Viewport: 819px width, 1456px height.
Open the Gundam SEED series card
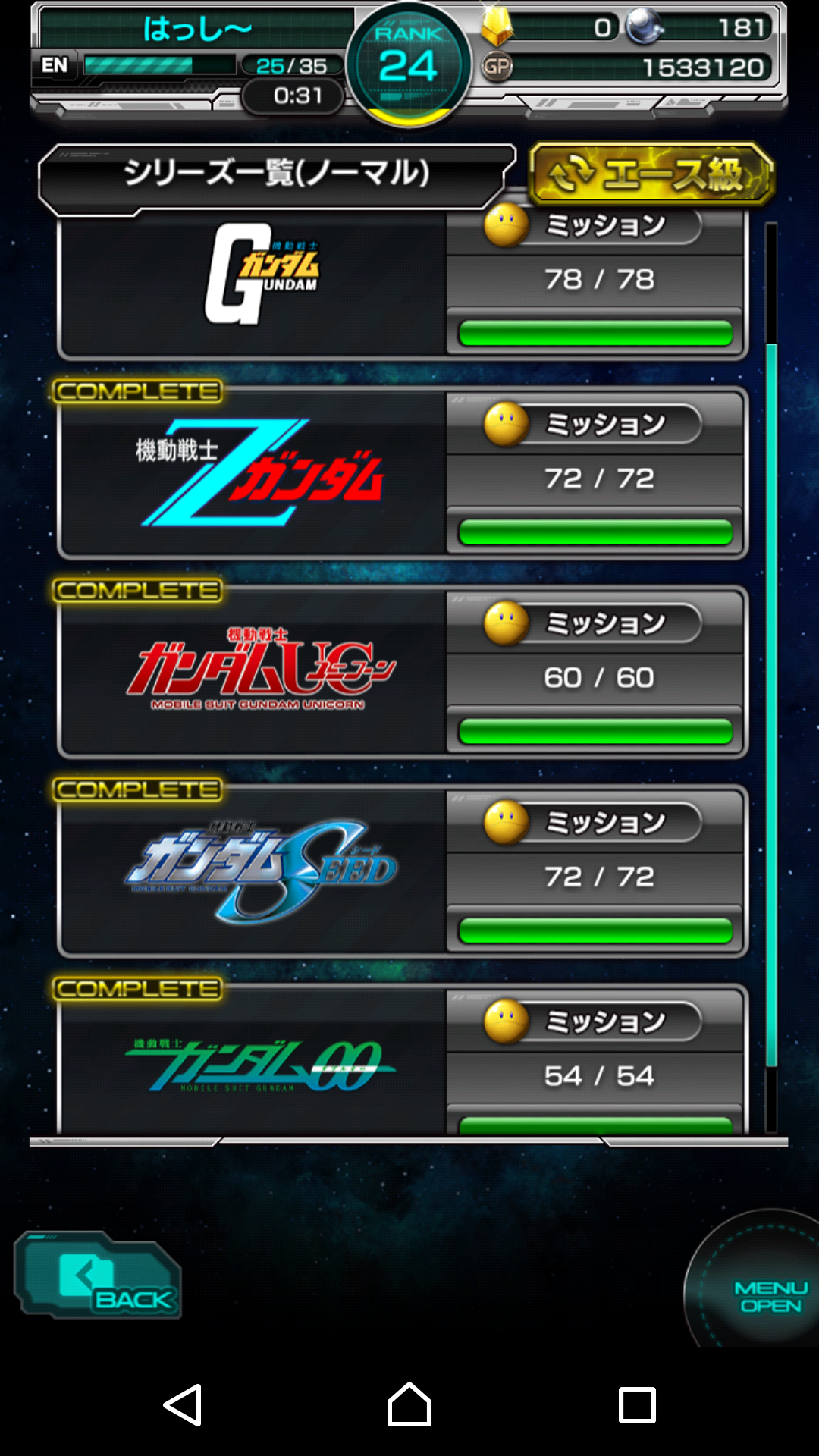402,872
